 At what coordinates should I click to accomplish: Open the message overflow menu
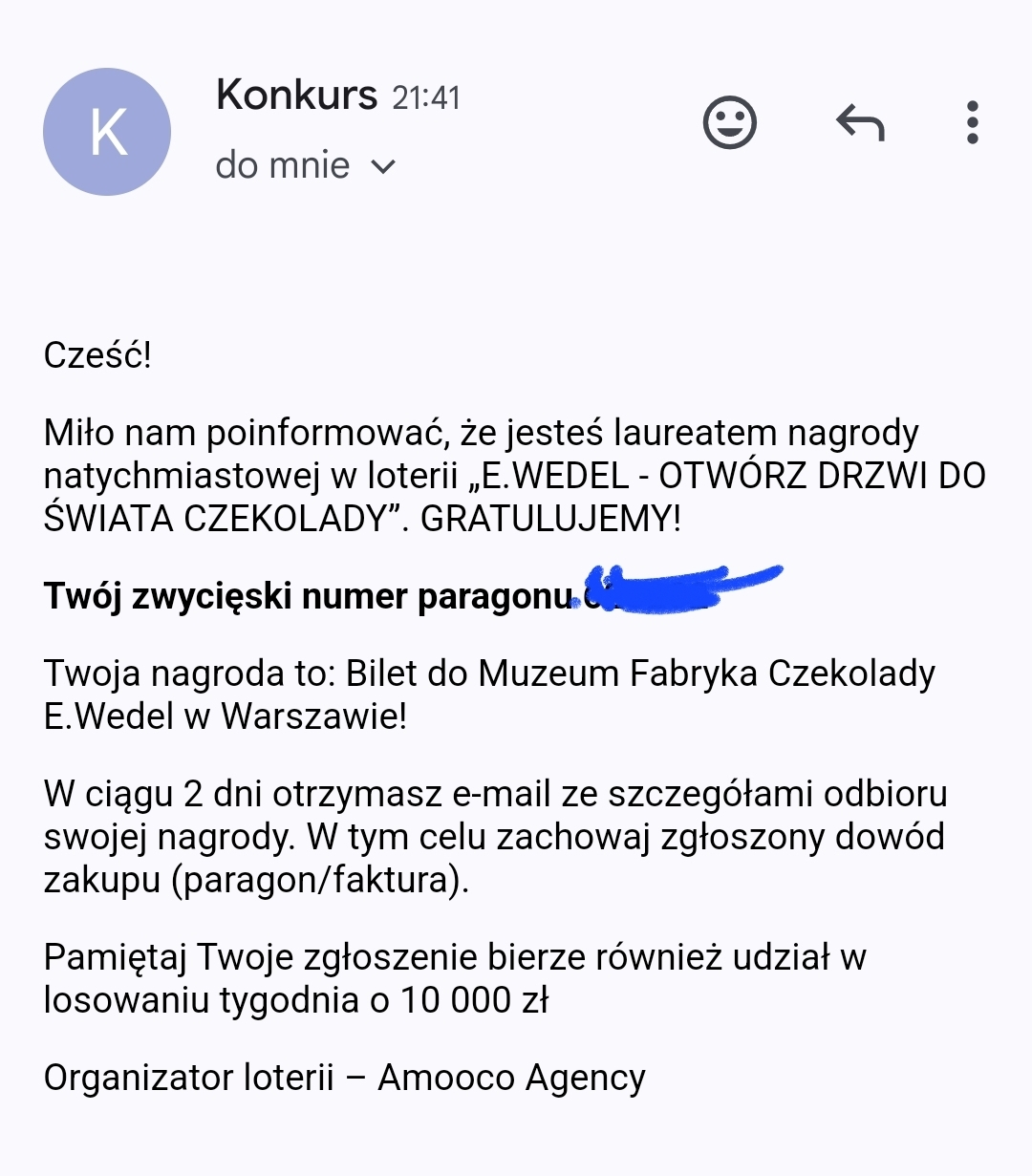(972, 122)
